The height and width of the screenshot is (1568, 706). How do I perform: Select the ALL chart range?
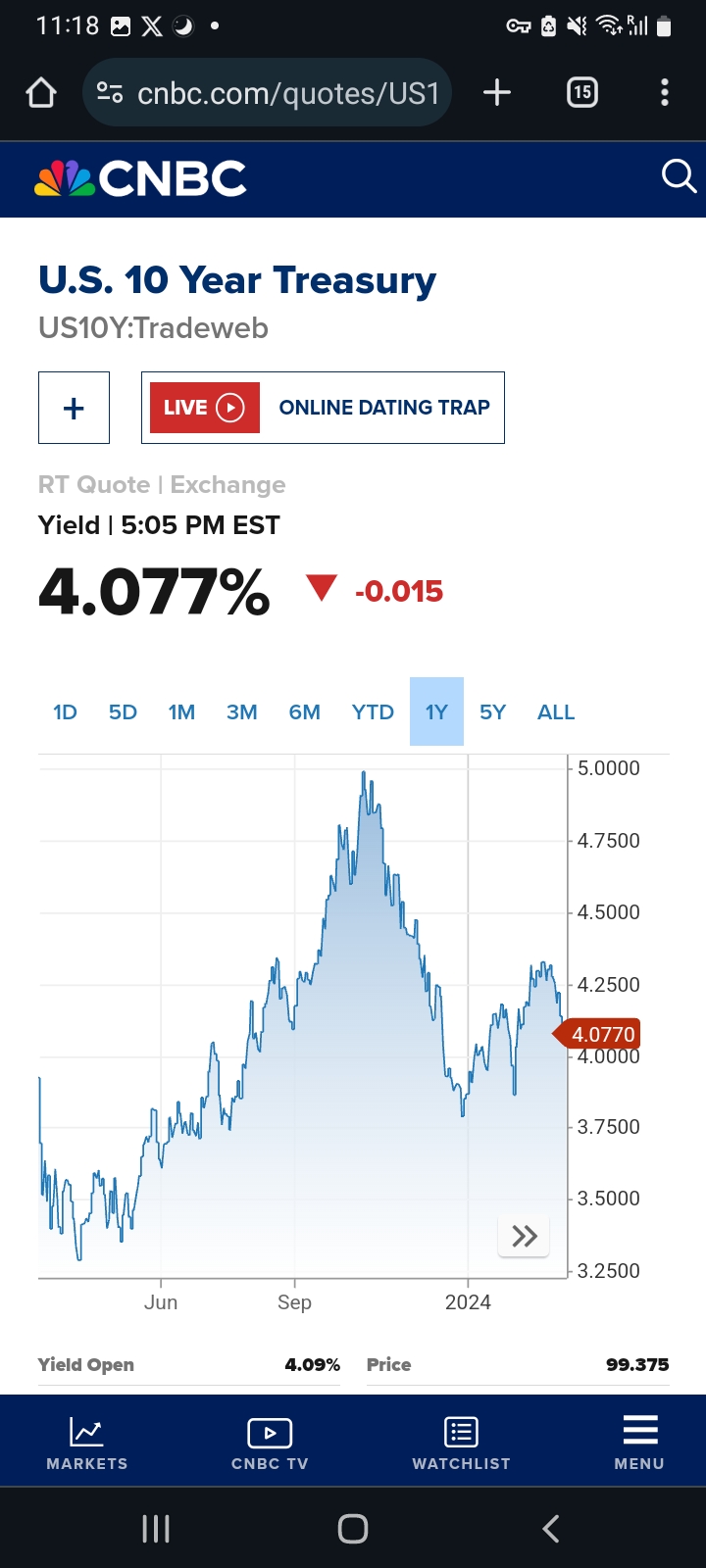pyautogui.click(x=556, y=712)
